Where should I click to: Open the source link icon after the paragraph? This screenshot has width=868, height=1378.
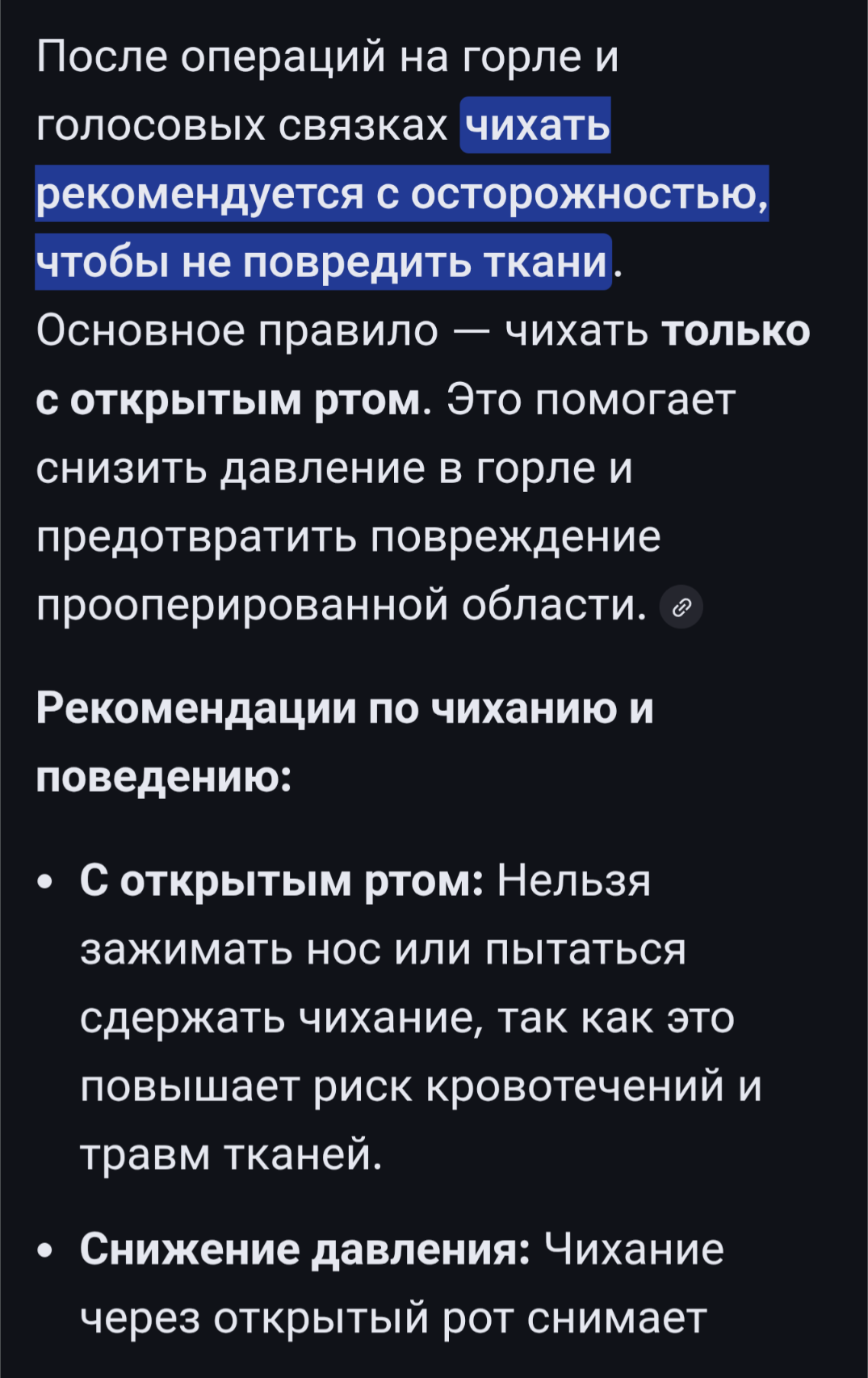tap(681, 607)
